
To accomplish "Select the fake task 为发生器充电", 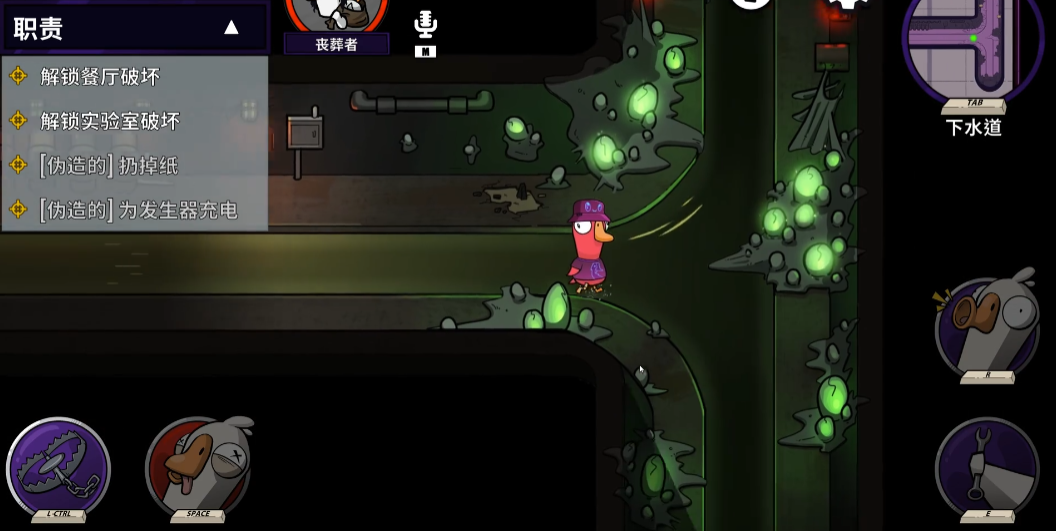I will click(x=138, y=210).
